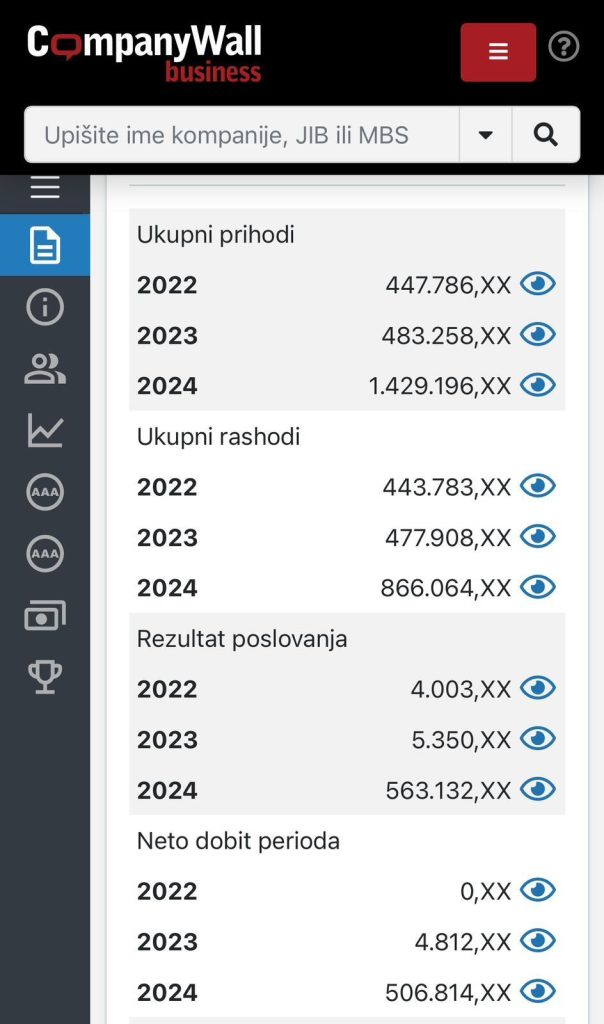Open the line chart sidebar item
This screenshot has height=1024, width=604.
click(45, 431)
